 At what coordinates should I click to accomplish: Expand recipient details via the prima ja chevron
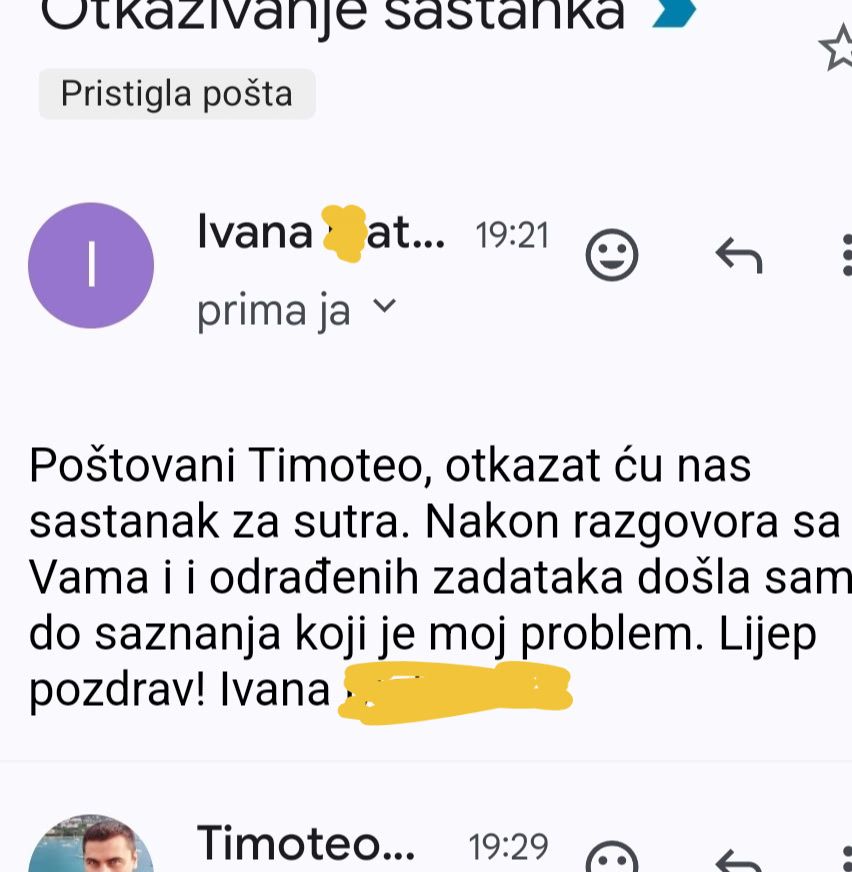tap(386, 310)
